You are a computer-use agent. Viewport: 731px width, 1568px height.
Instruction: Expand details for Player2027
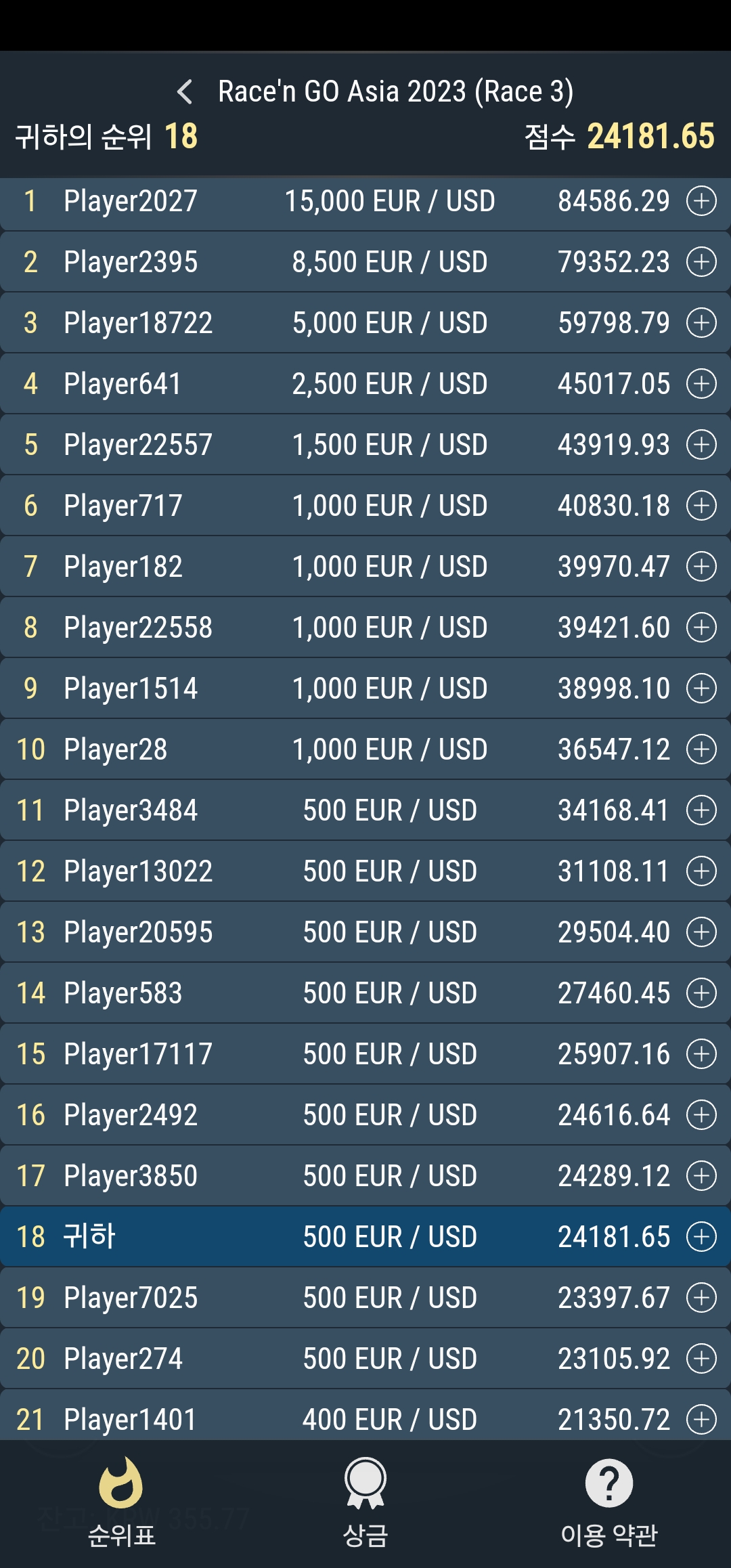pos(701,201)
